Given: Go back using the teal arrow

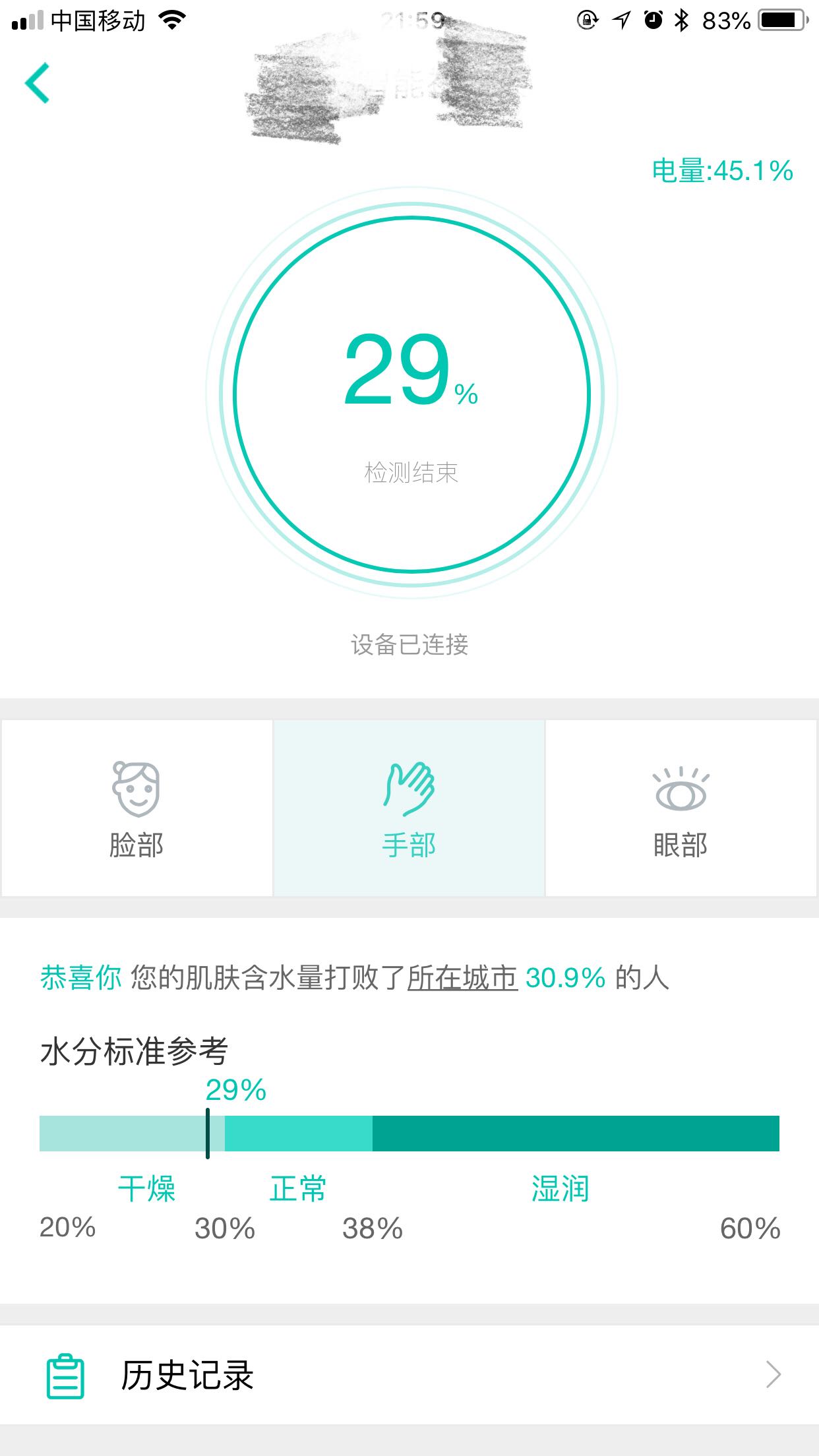Looking at the screenshot, I should (38, 83).
